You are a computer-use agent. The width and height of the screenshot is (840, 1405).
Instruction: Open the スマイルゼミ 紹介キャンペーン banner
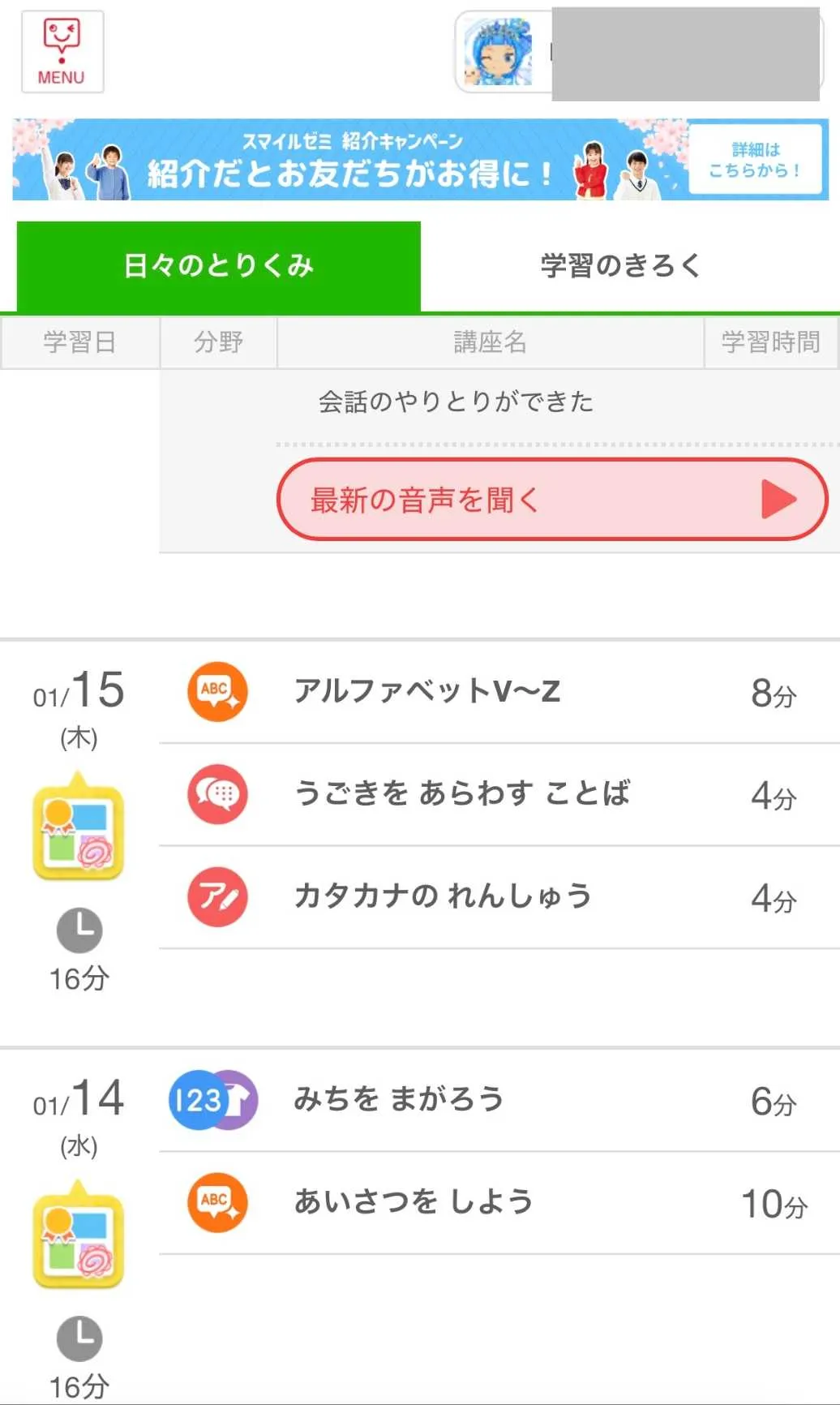420,160
